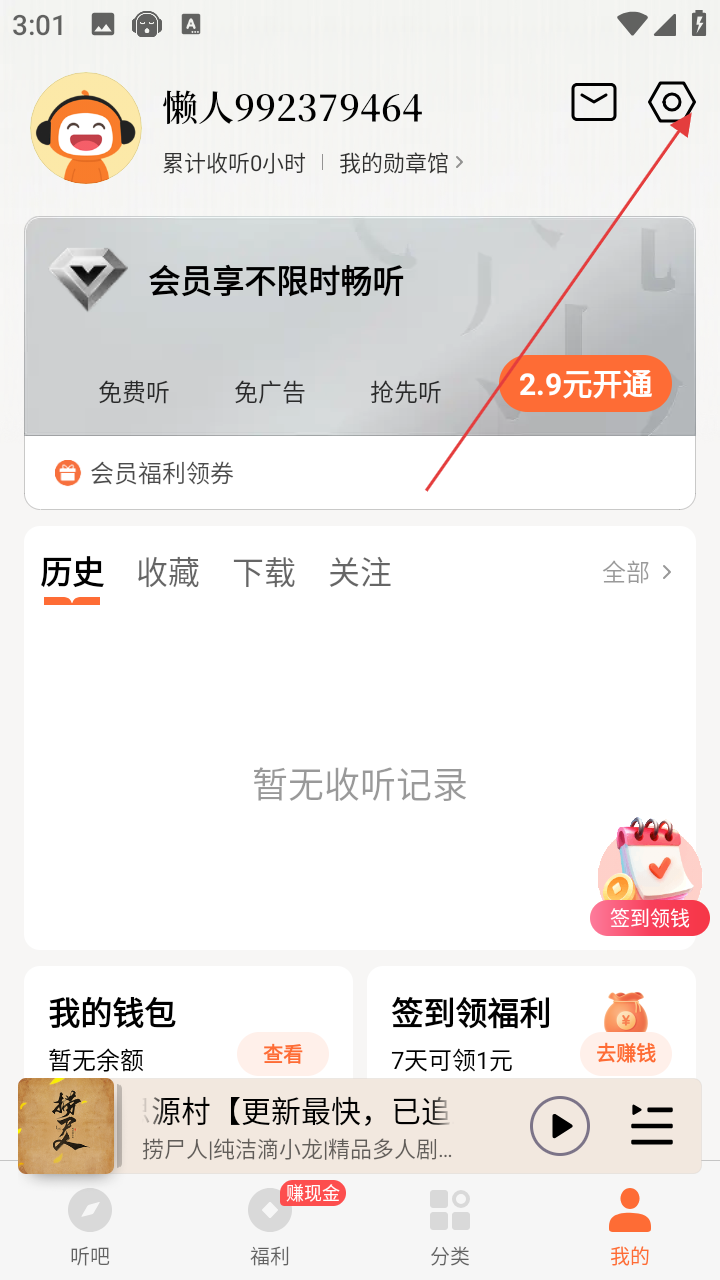Screen dimensions: 720x1280
Task: Select the 历史 tab
Action: point(72,572)
